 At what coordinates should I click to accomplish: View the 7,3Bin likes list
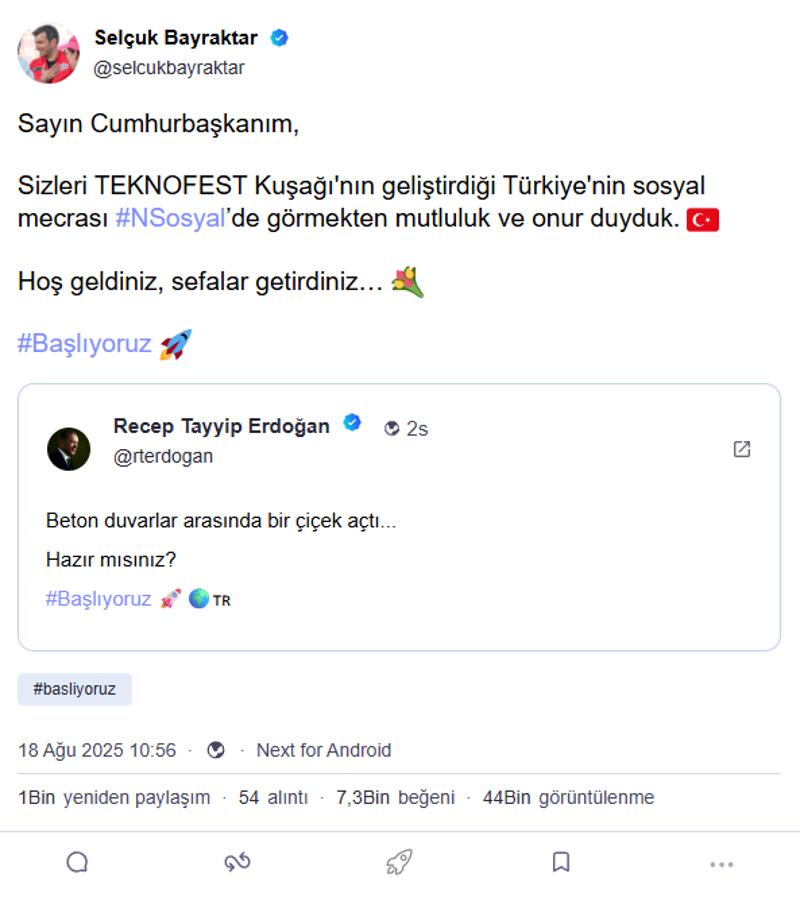(x=395, y=797)
